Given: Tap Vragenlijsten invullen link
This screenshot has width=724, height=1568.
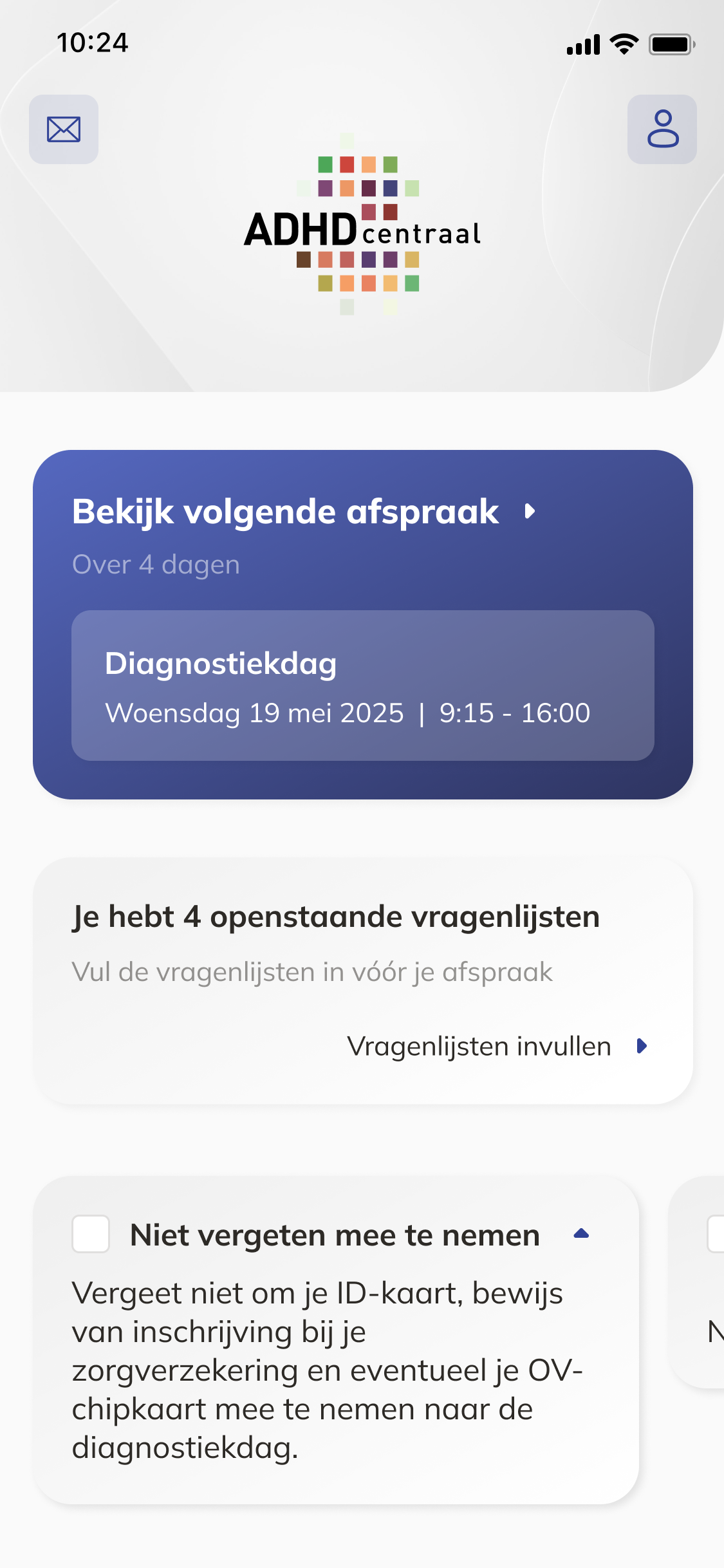Looking at the screenshot, I should point(496,1047).
